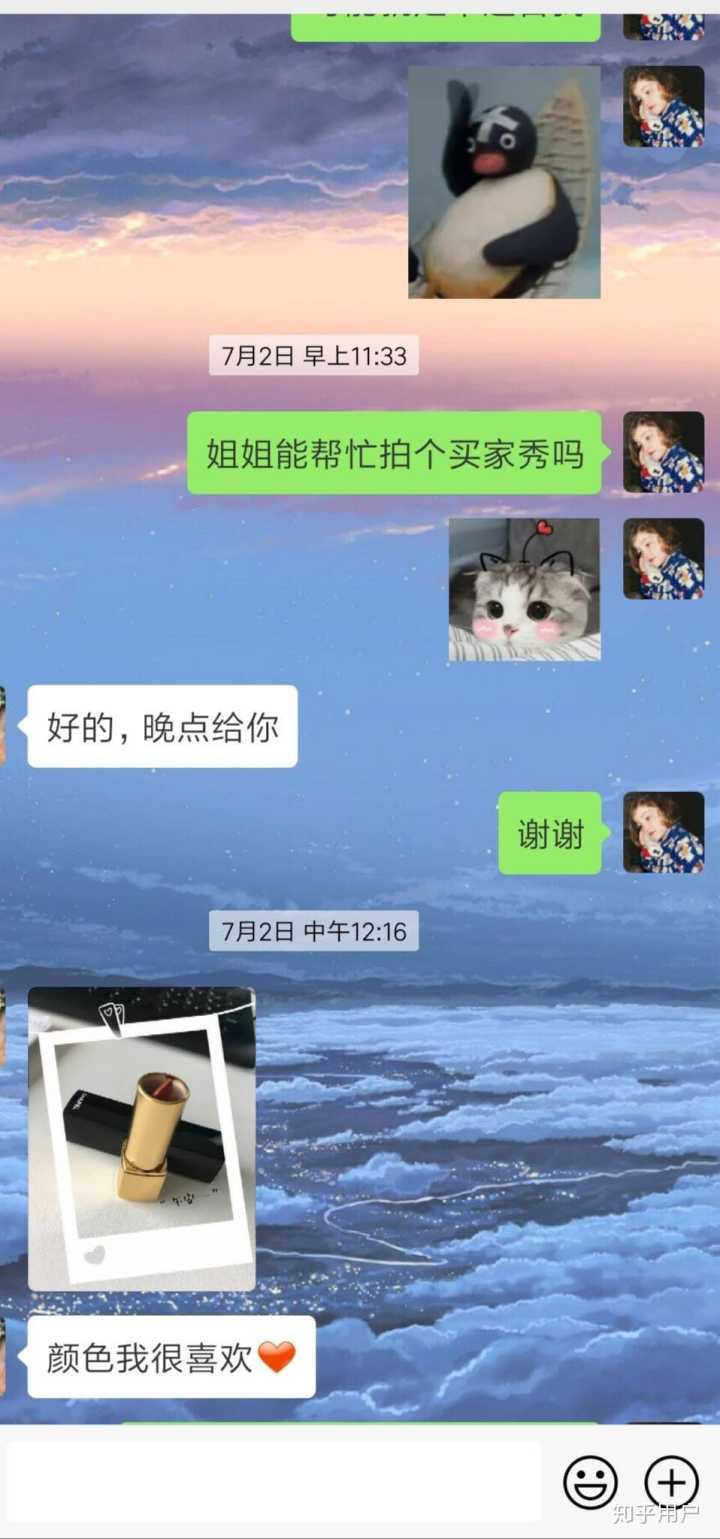Tap the avatar beside 谢谢 message
The width and height of the screenshot is (720, 1539).
coord(663,832)
